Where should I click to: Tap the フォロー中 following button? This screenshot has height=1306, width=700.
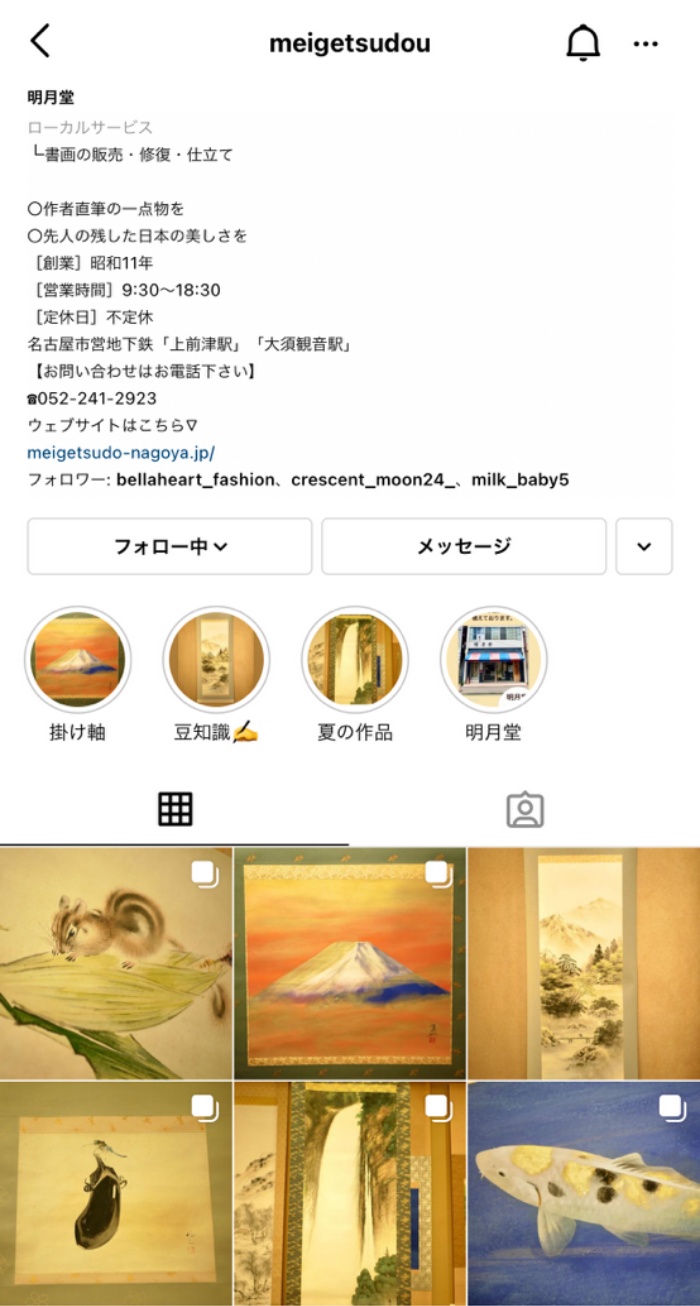pyautogui.click(x=170, y=546)
